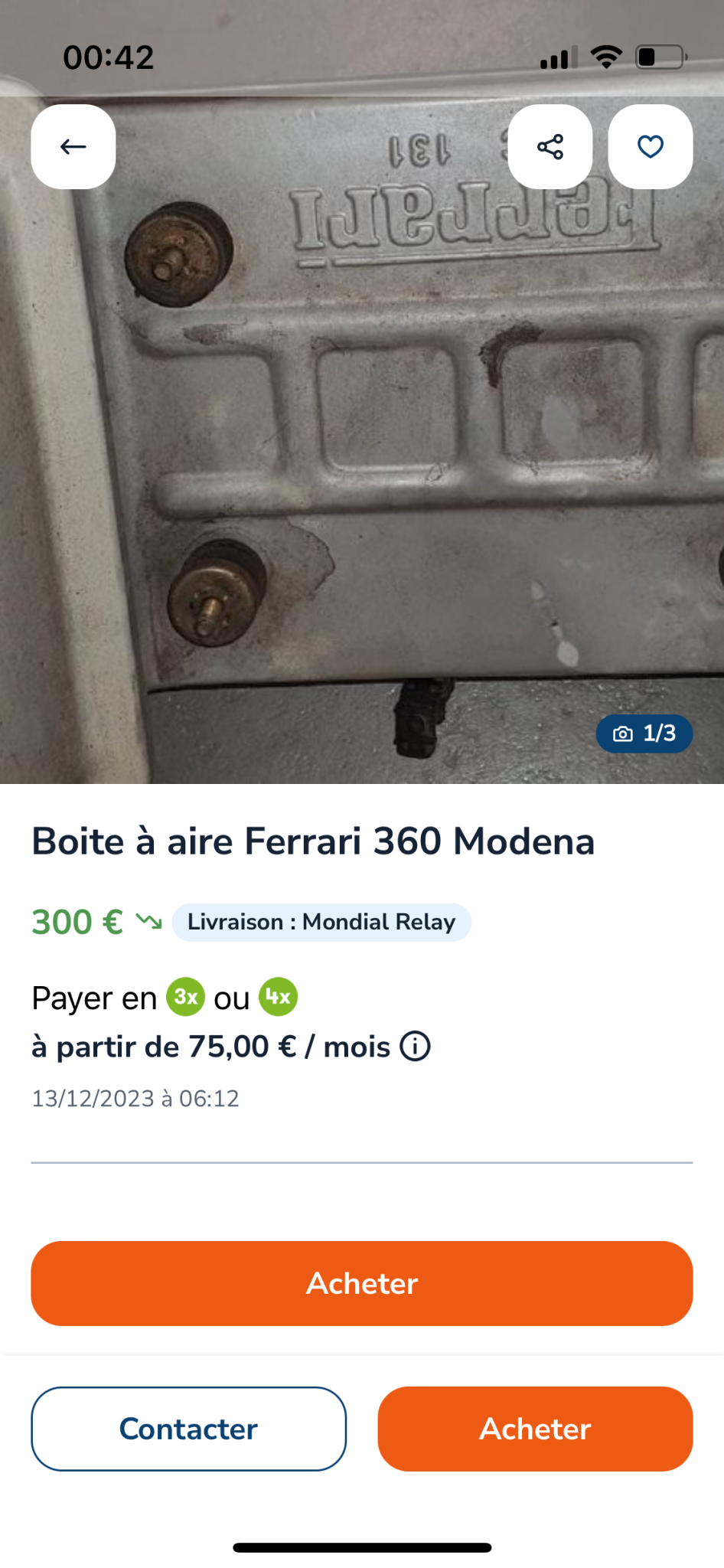Open installment payment info icon
Image resolution: width=724 pixels, height=1568 pixels.
click(x=416, y=1046)
